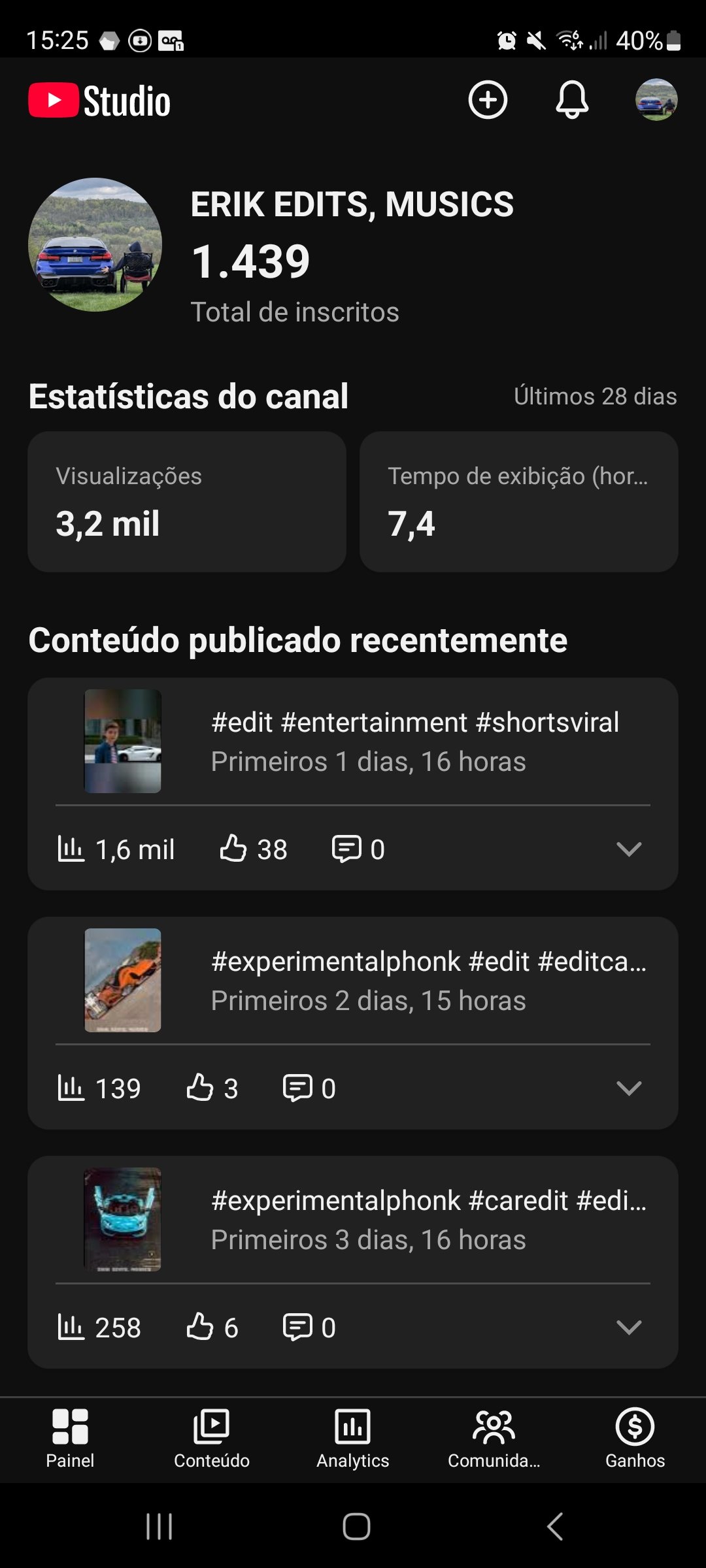Open the #experimentalphonk #edit #editca… video

[428, 981]
